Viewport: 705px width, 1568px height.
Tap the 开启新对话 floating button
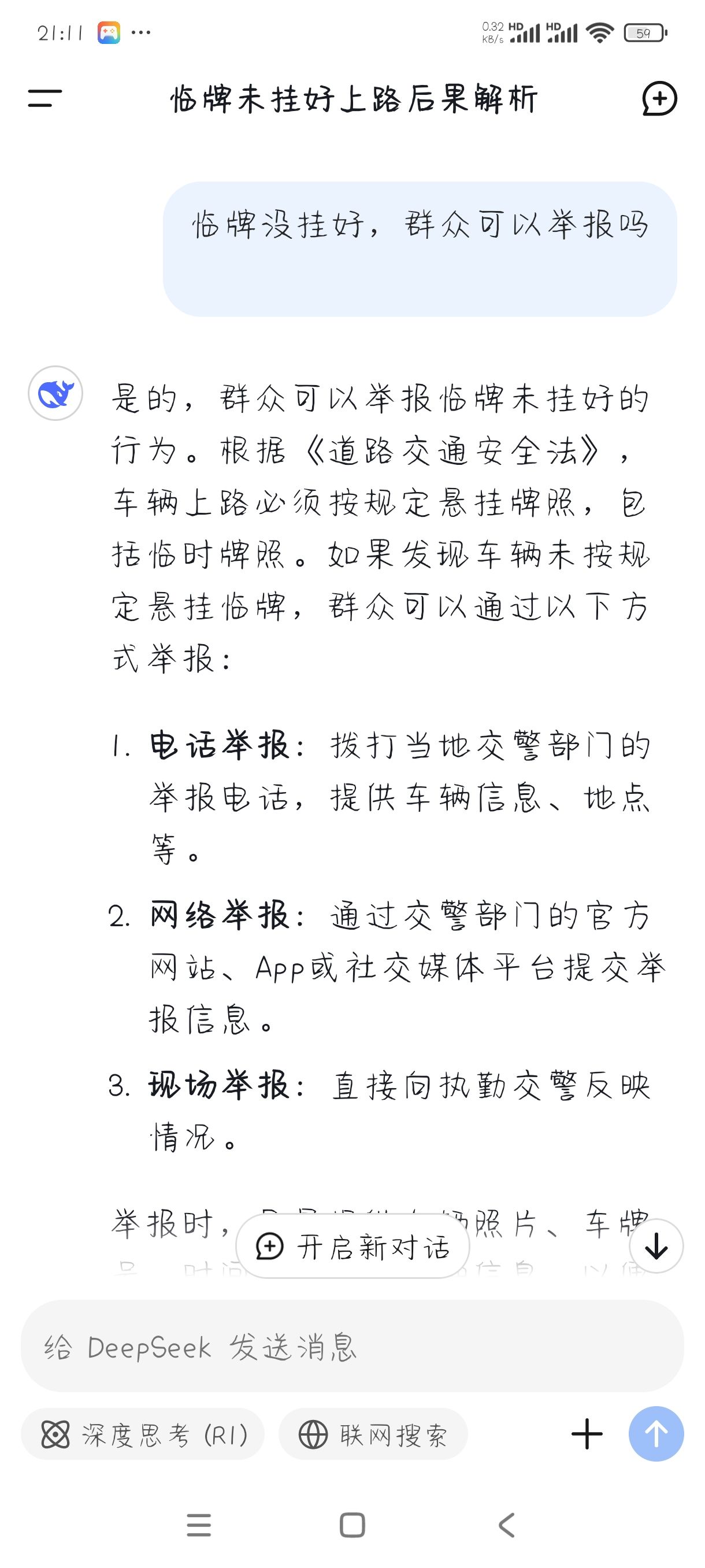coord(353,1246)
